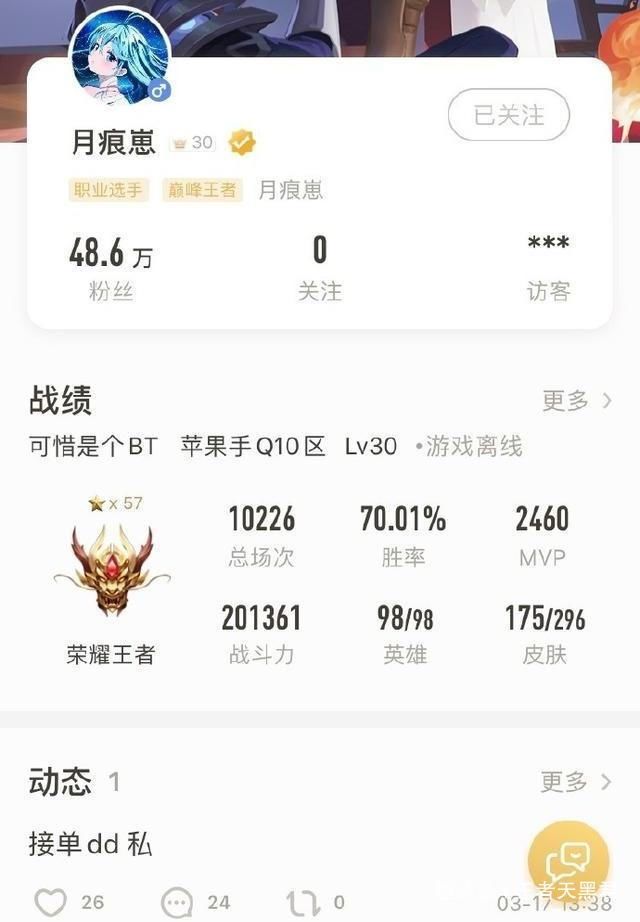Tap the 已关注 following button
The height and width of the screenshot is (922, 640).
click(508, 116)
